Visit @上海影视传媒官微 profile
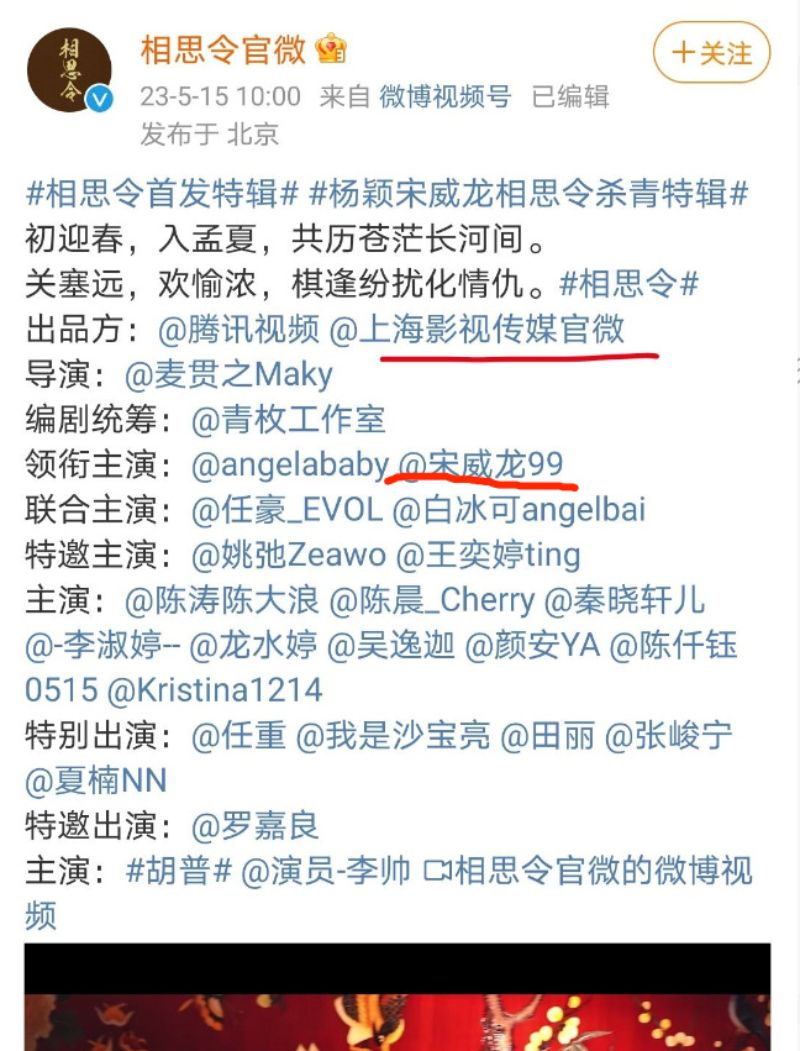The width and height of the screenshot is (800, 1051). pyautogui.click(x=477, y=329)
